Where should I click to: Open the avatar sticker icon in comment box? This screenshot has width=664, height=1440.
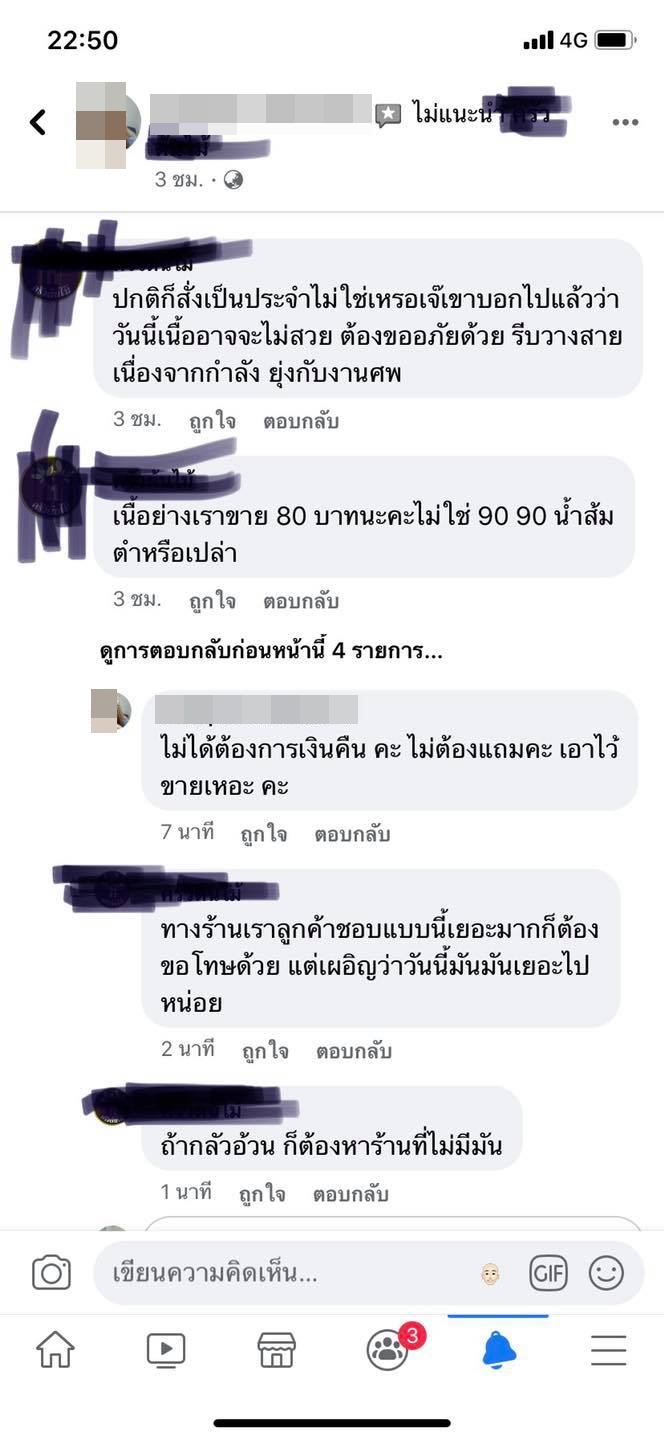490,1274
